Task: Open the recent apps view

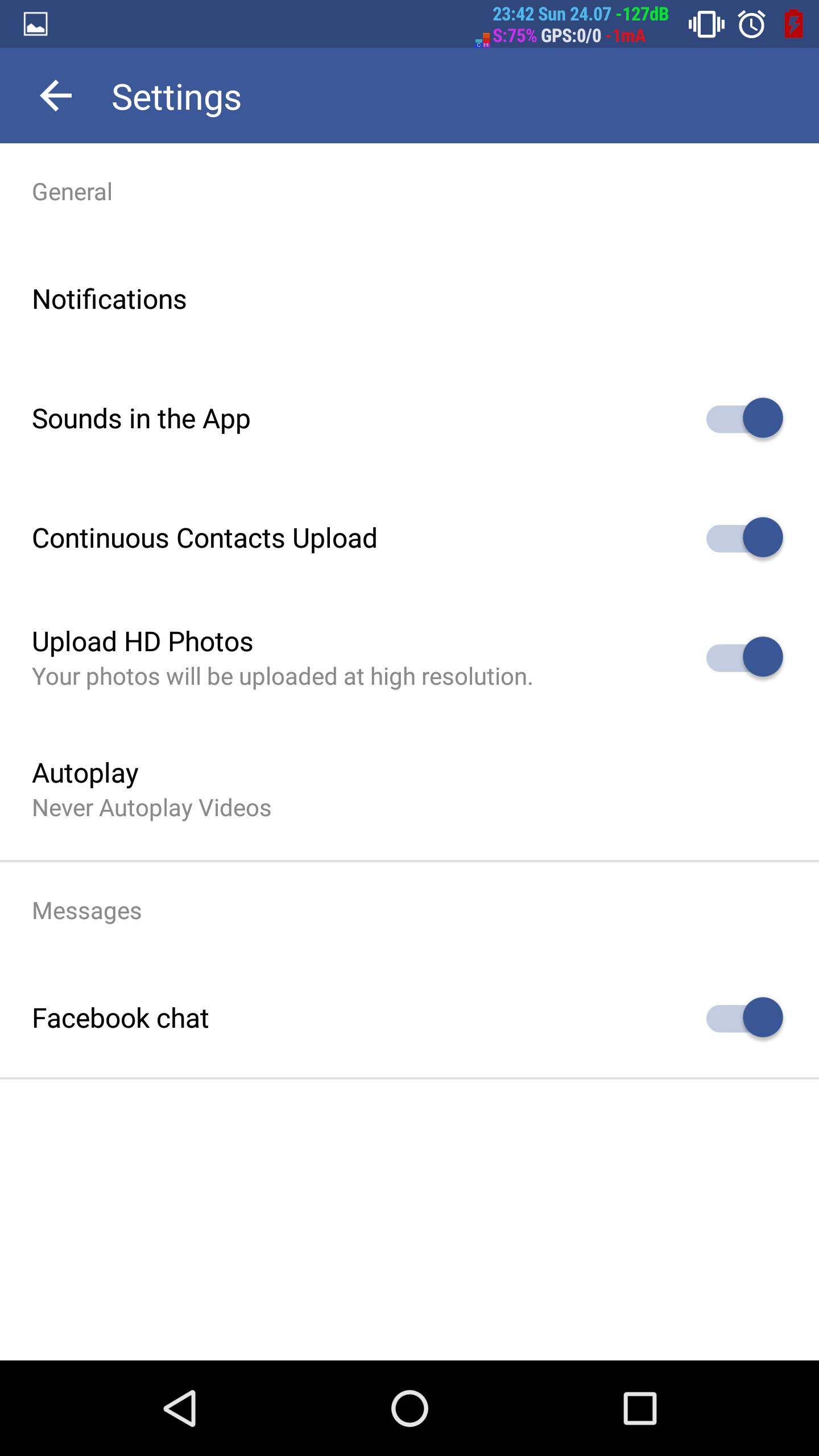Action: (x=640, y=1408)
